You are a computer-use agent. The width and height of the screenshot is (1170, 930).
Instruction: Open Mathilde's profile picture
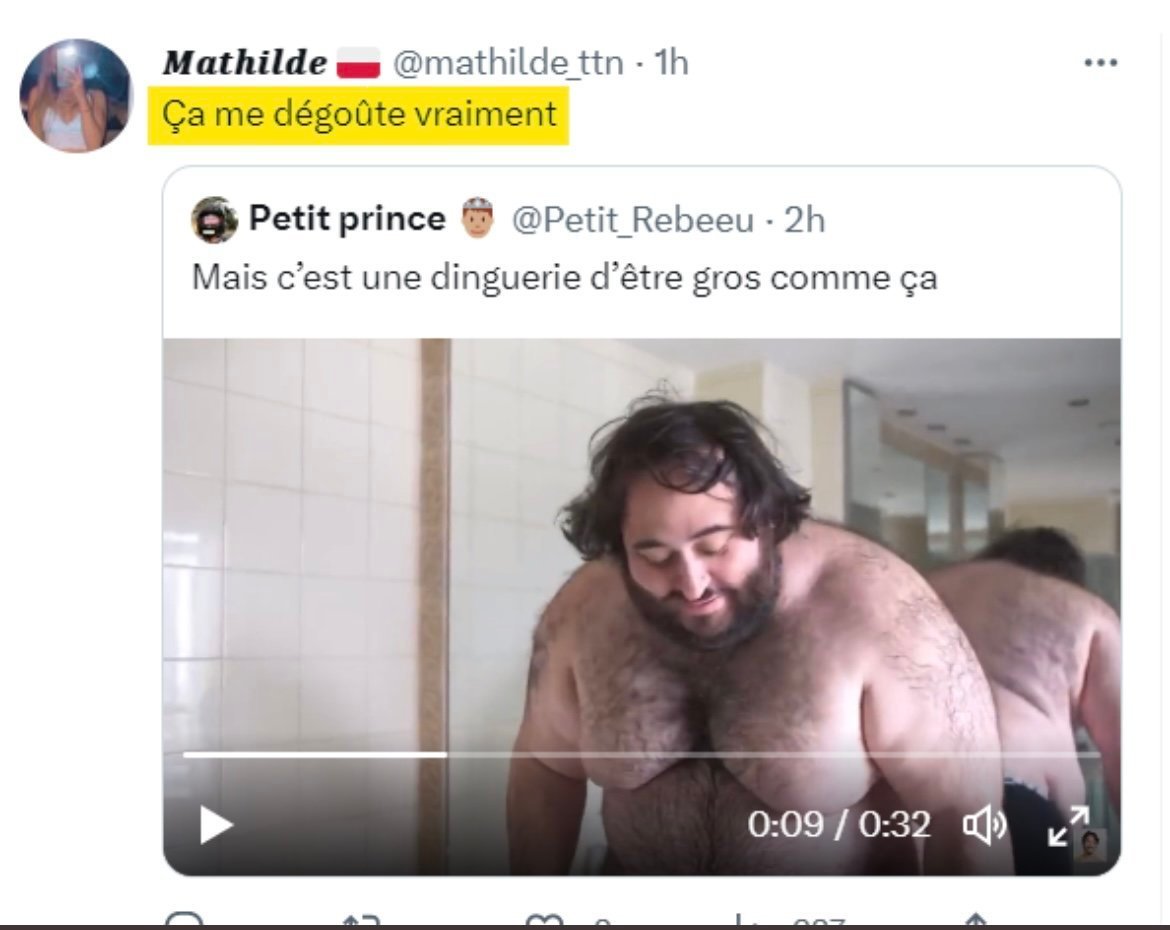[x=76, y=96]
